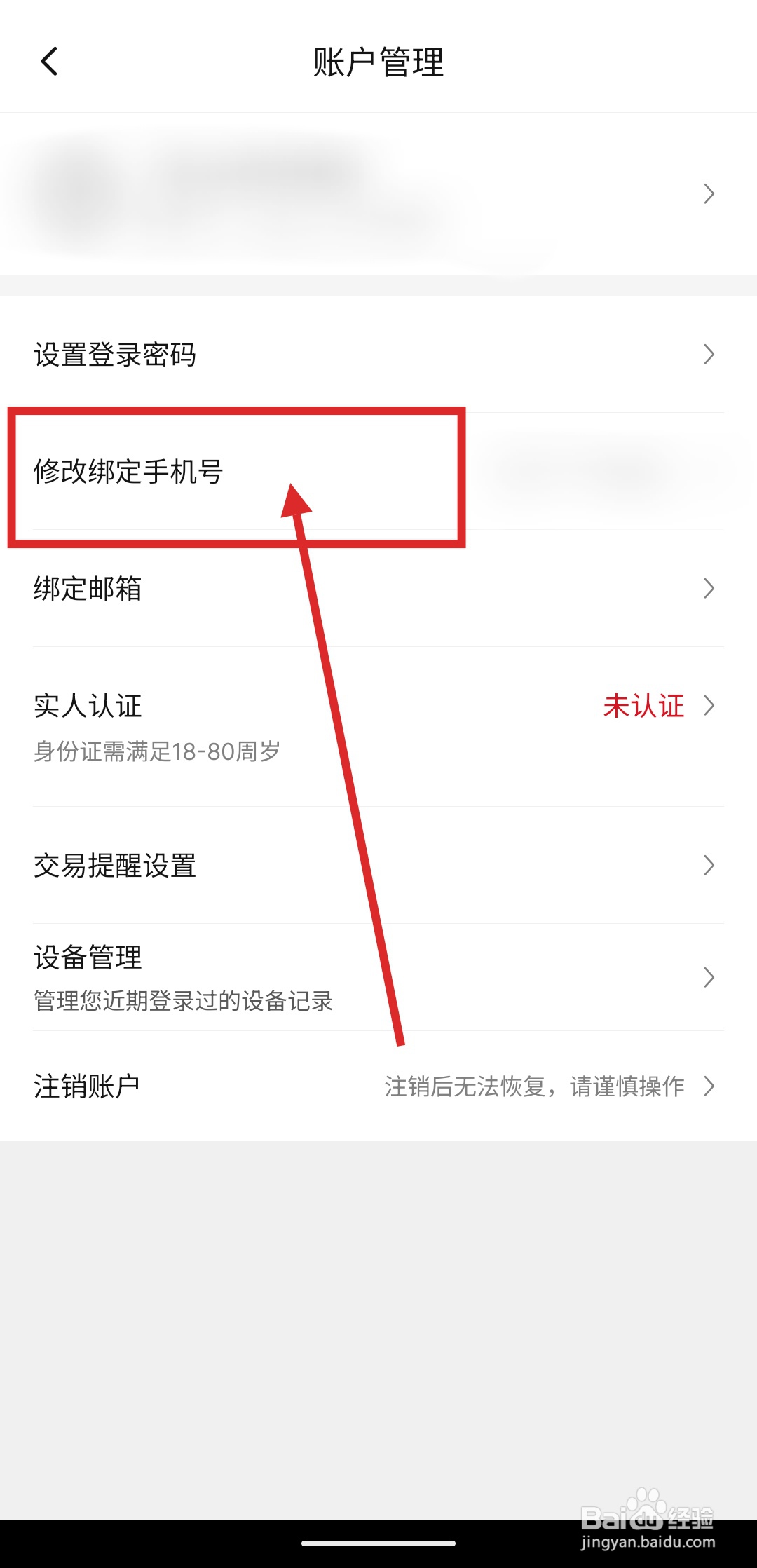The image size is (757, 1568).
Task: Open 绑定邮箱 to bind an email
Action: click(88, 589)
